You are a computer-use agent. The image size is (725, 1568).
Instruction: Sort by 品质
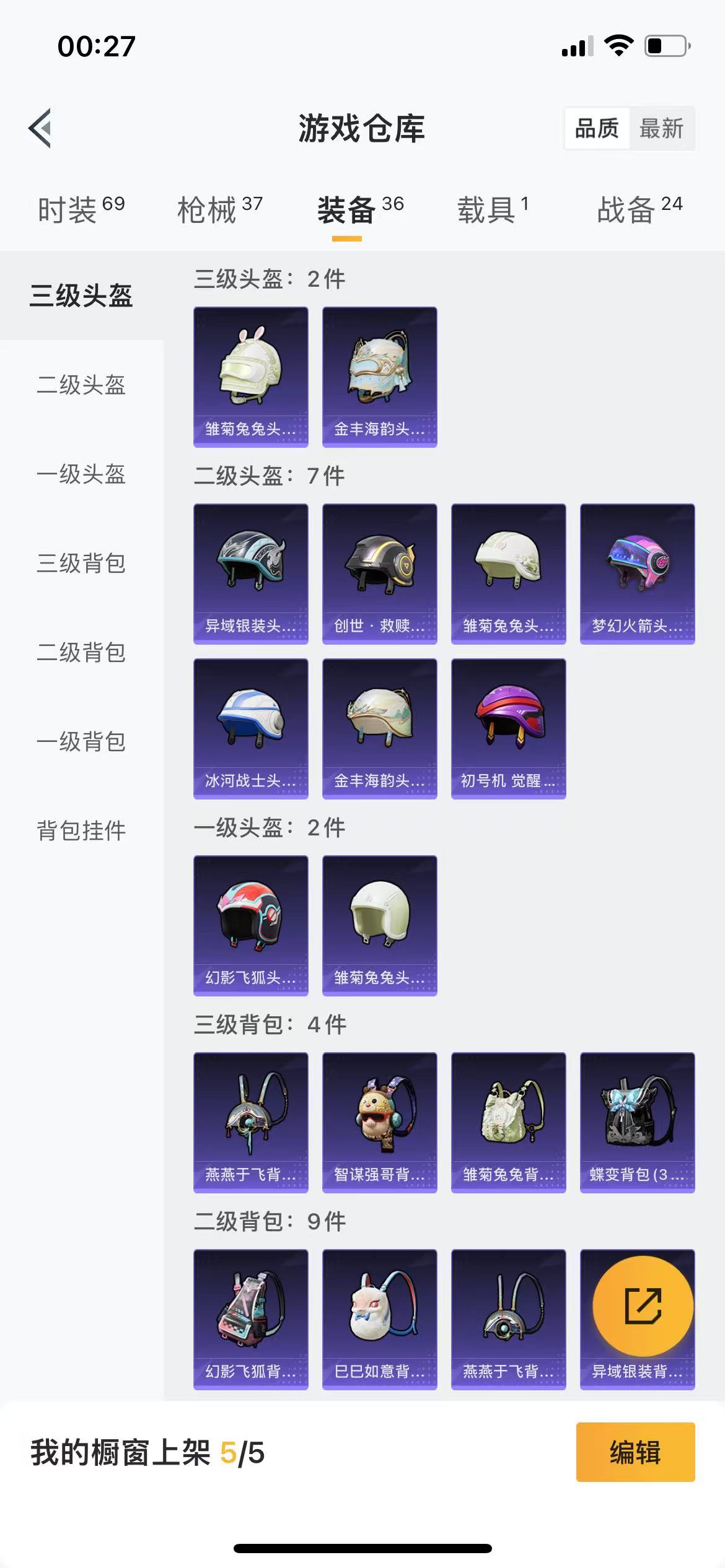[x=597, y=129]
